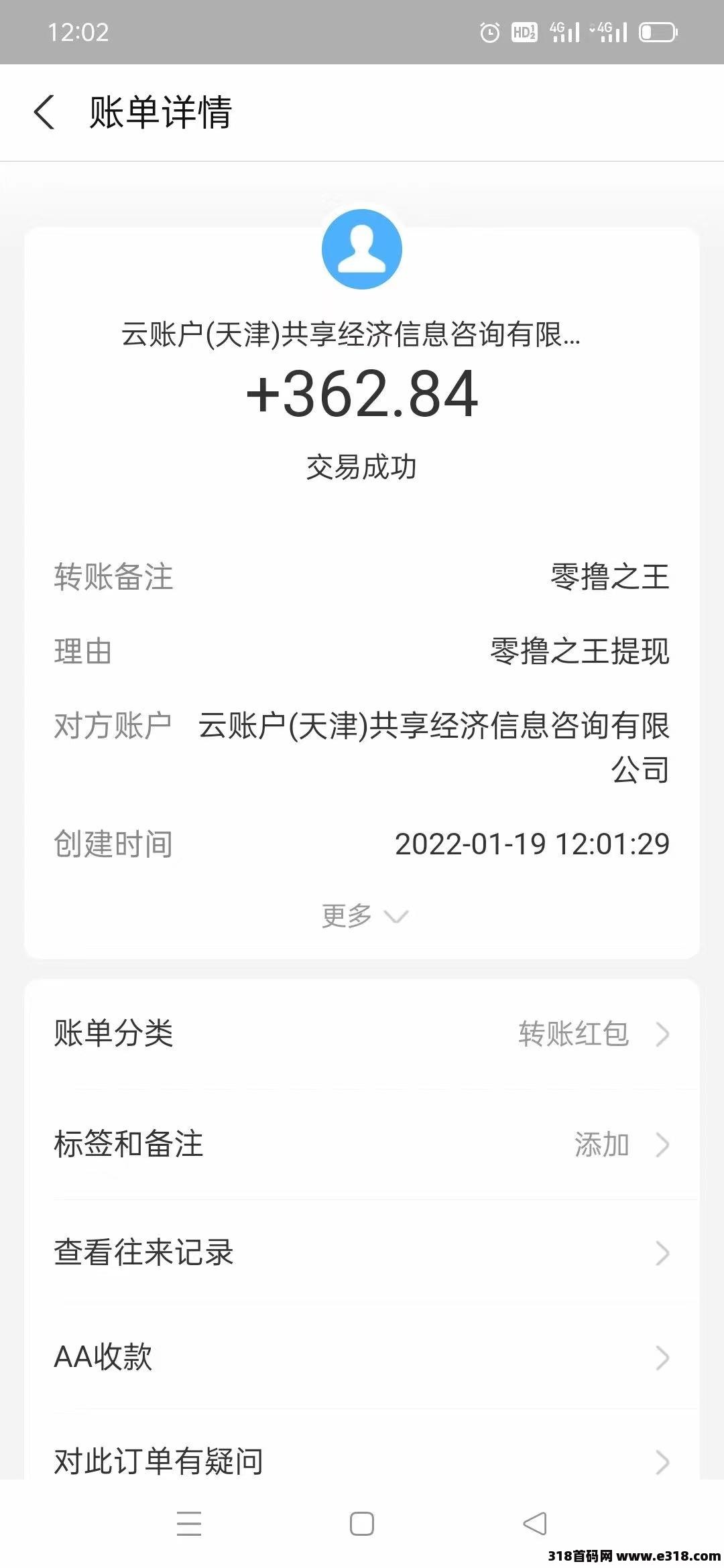
Task: Go back from 账单详情 page
Action: click(44, 112)
